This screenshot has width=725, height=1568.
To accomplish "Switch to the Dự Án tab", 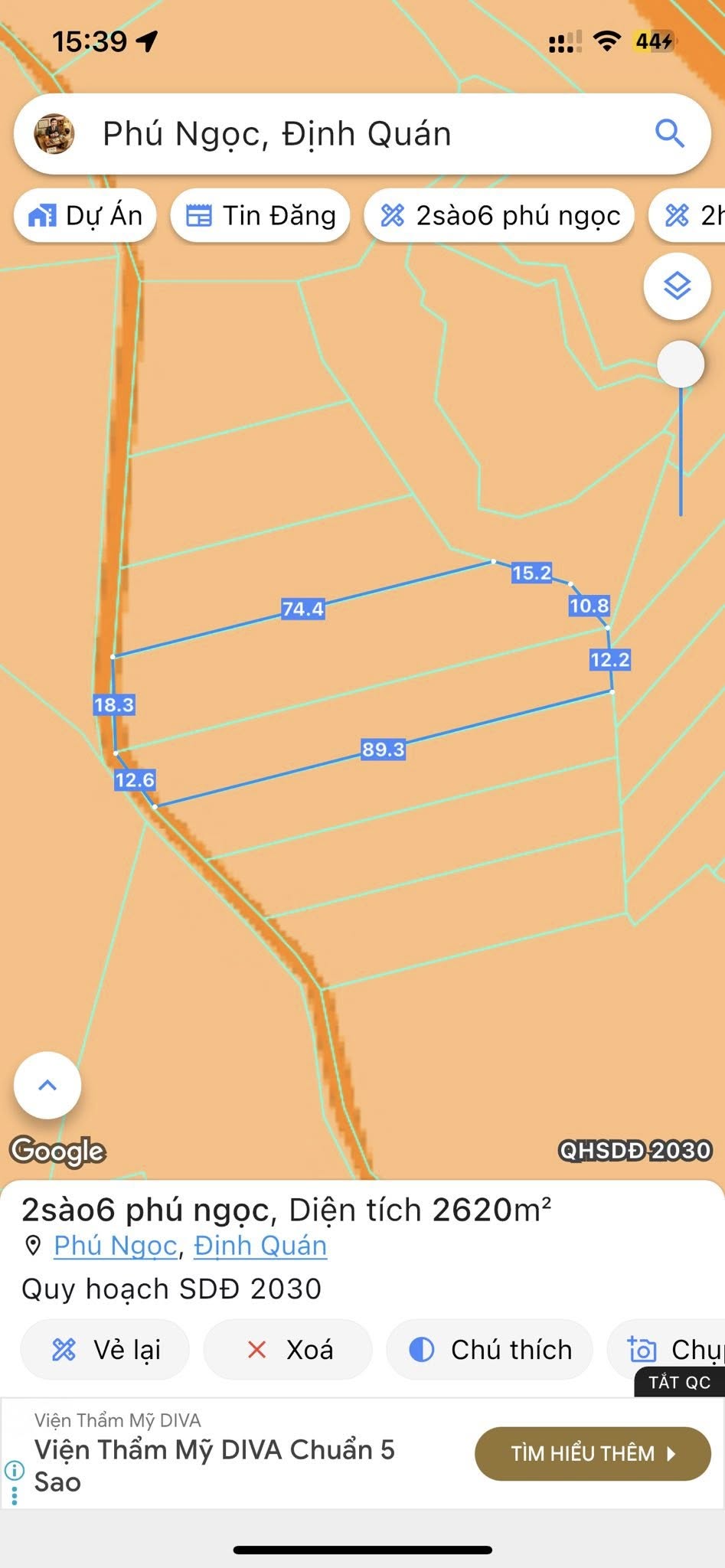I will 84,215.
